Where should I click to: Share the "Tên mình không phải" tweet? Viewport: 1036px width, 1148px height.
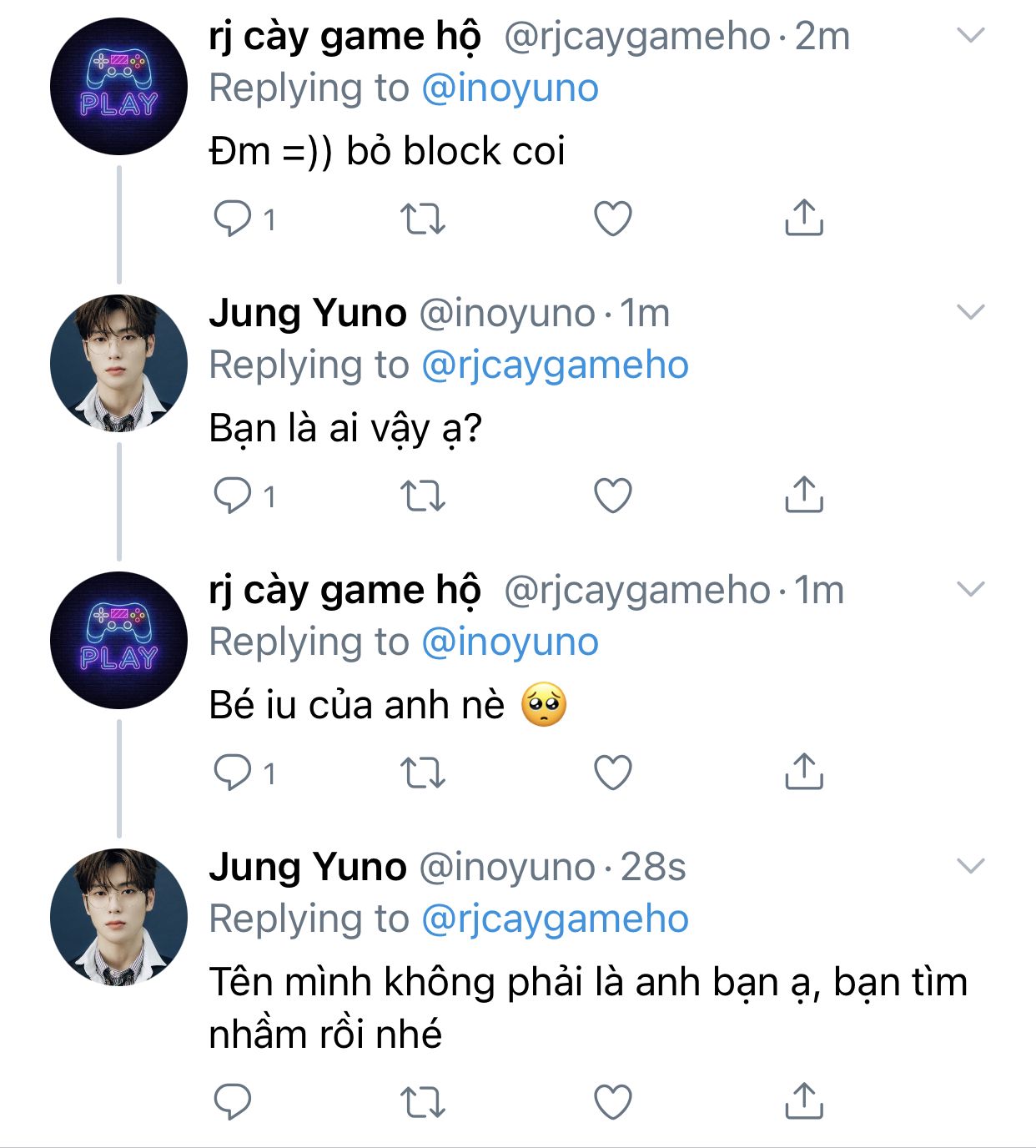pos(803,1101)
